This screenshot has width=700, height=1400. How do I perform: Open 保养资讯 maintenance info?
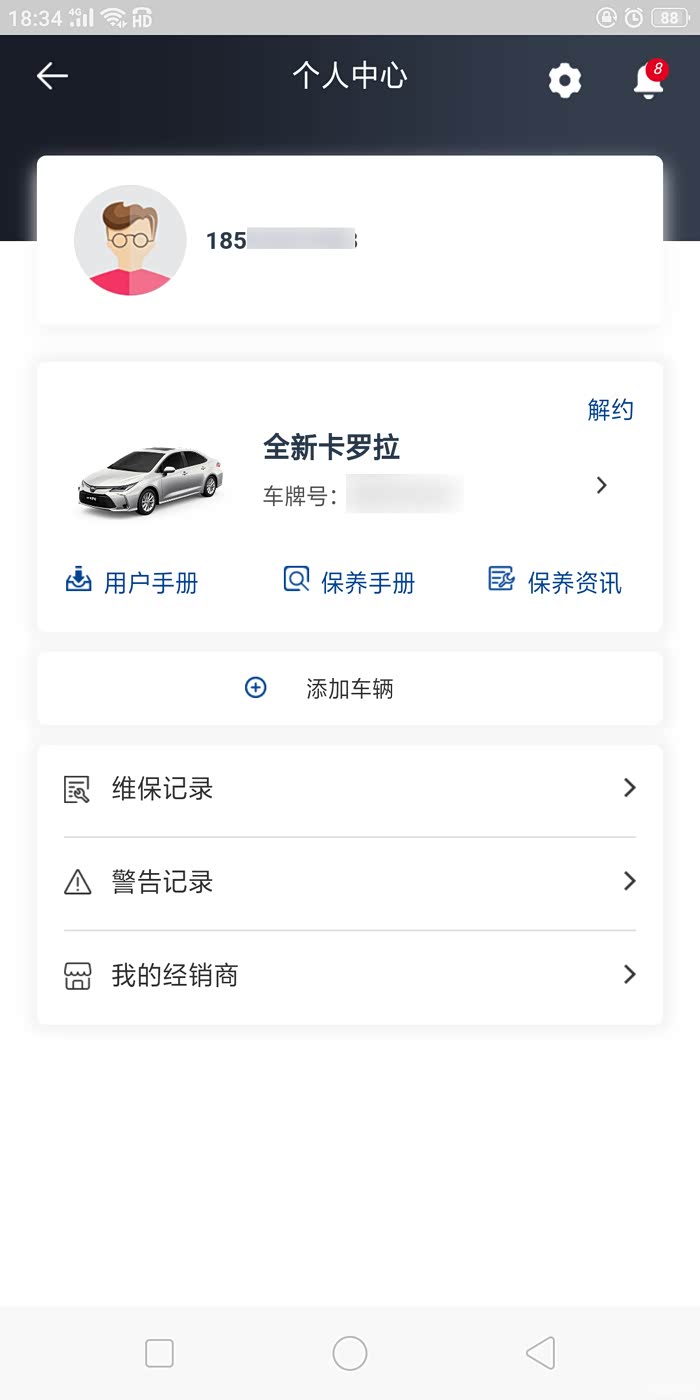point(555,582)
